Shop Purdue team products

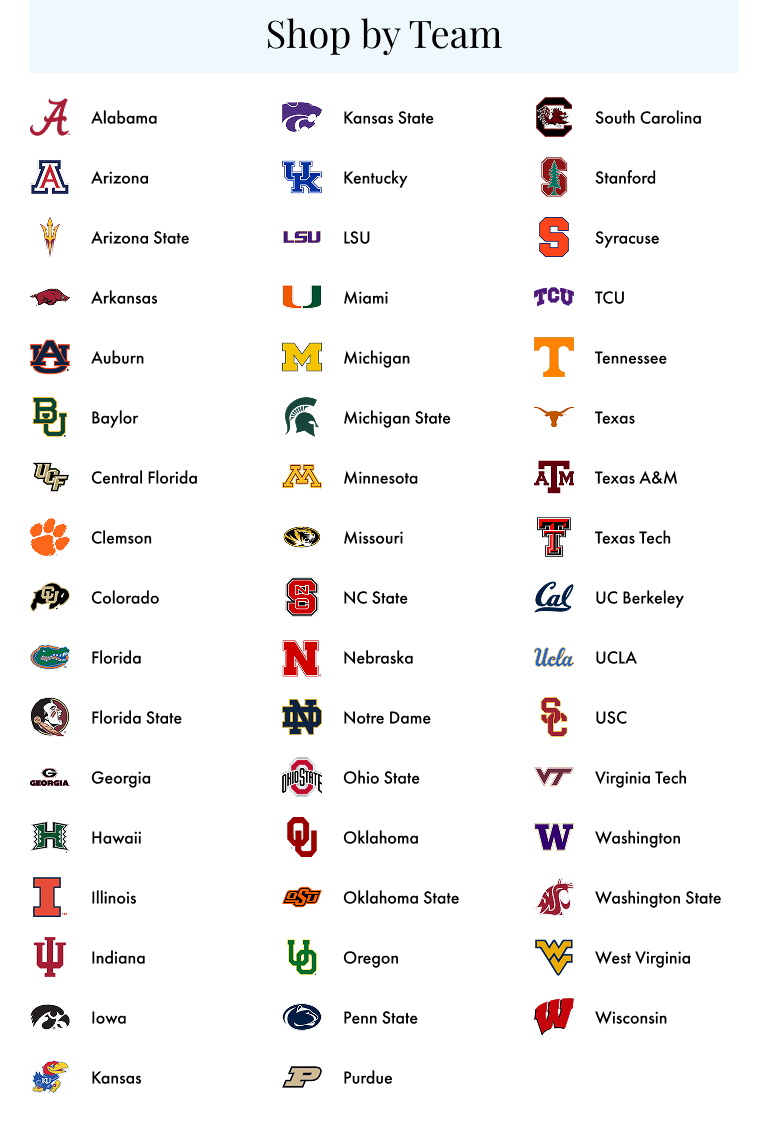[367, 1078]
